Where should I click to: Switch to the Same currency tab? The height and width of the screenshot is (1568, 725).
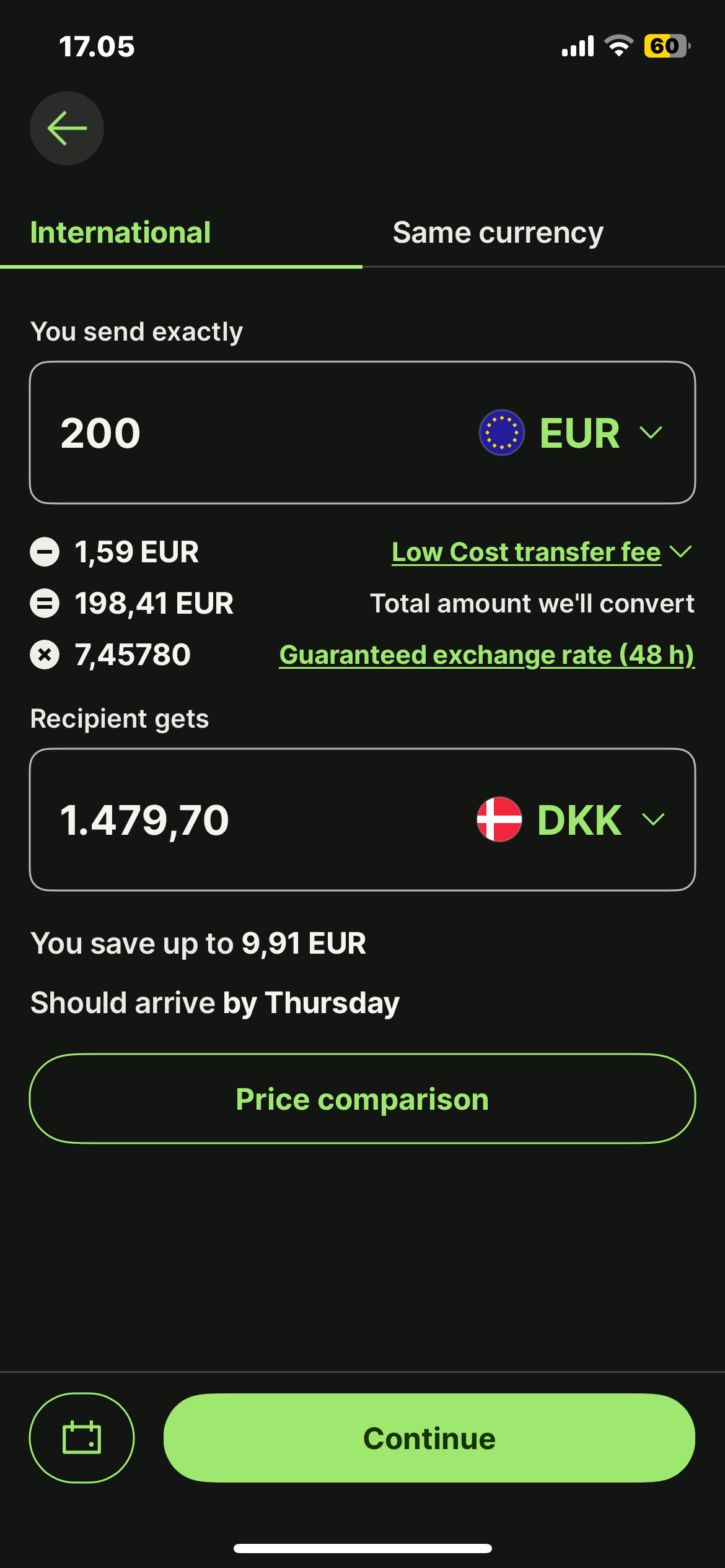pyautogui.click(x=498, y=233)
